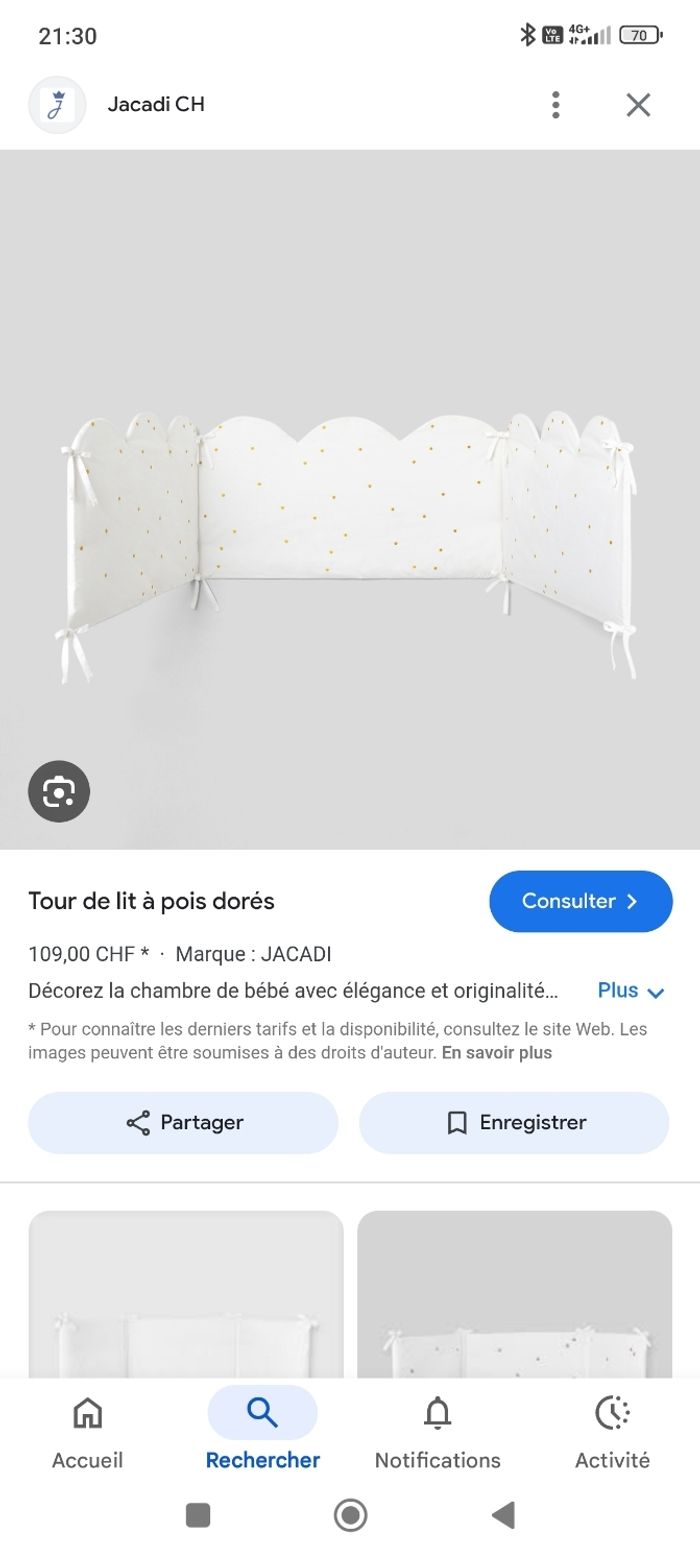Viewport: 700px width, 1555px height.
Task: Open the three-dot overflow menu
Action: point(556,105)
